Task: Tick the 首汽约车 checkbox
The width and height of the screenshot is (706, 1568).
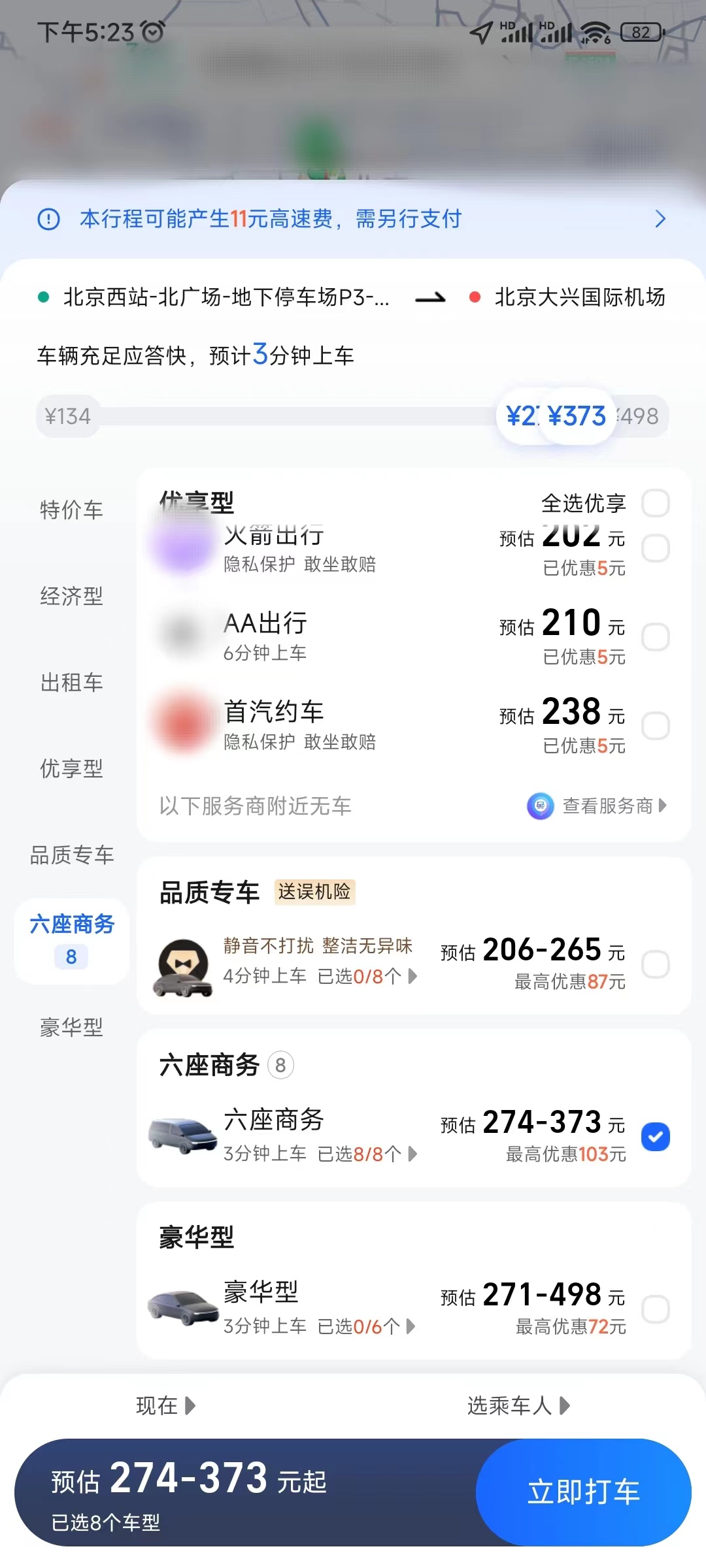Action: click(655, 726)
